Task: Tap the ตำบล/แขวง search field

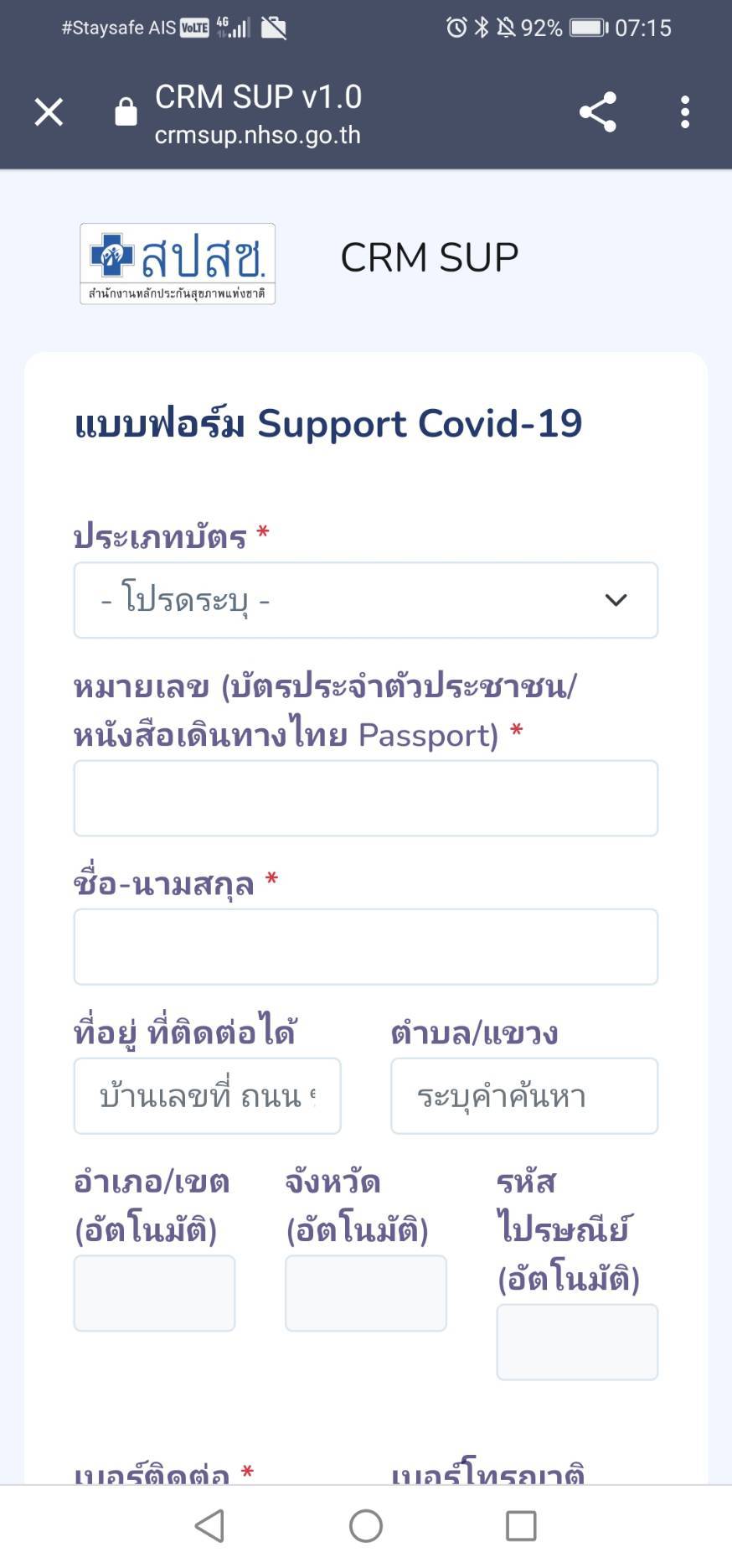Action: tap(524, 1095)
